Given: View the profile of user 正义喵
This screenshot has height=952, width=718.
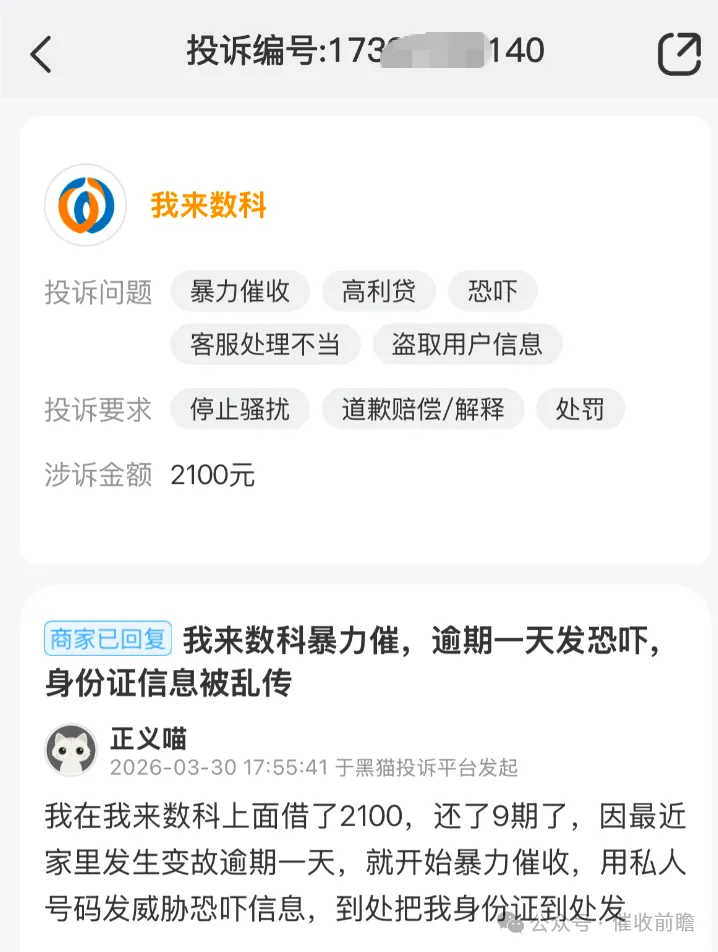Looking at the screenshot, I should point(72,750).
